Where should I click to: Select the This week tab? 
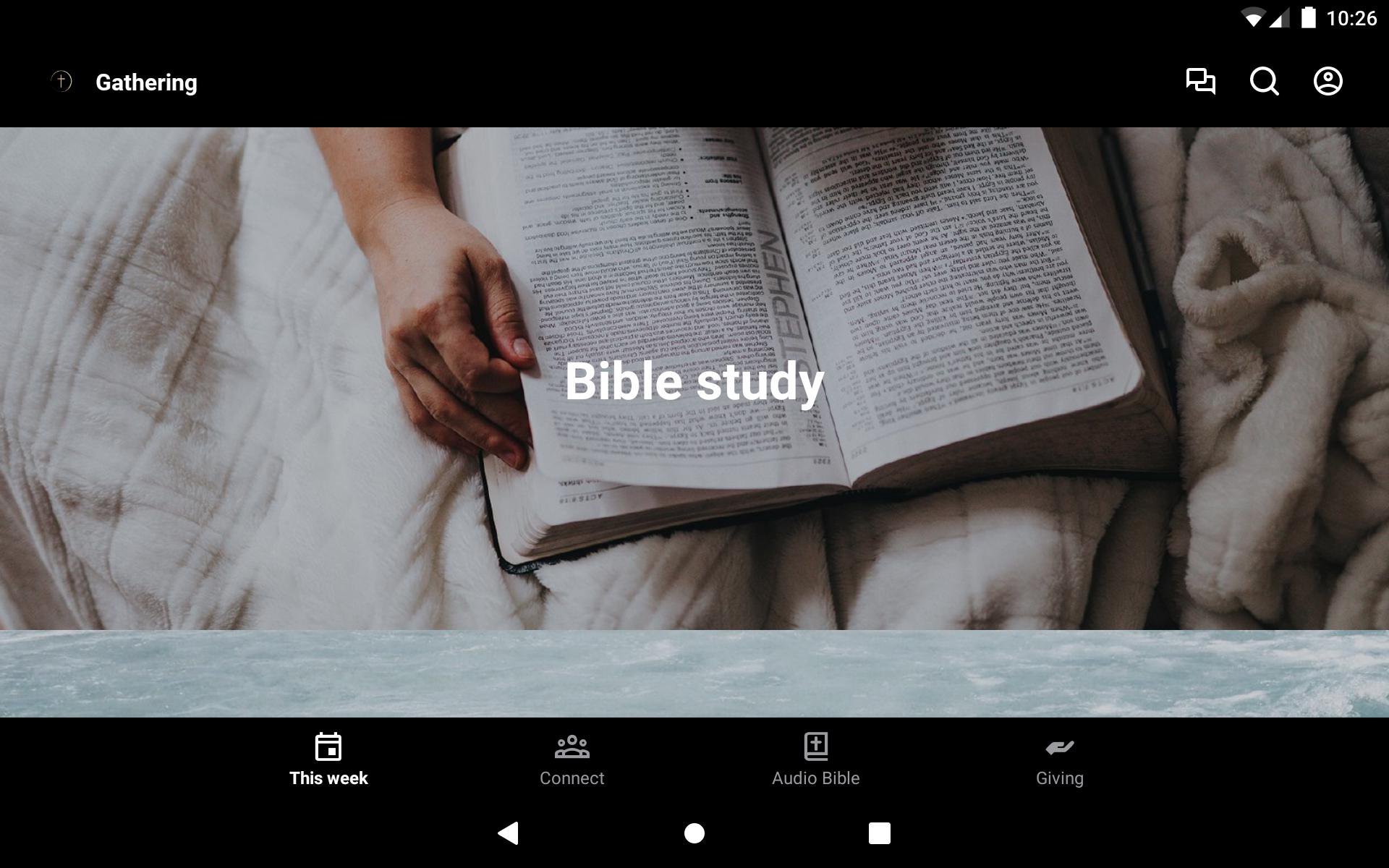click(x=328, y=759)
